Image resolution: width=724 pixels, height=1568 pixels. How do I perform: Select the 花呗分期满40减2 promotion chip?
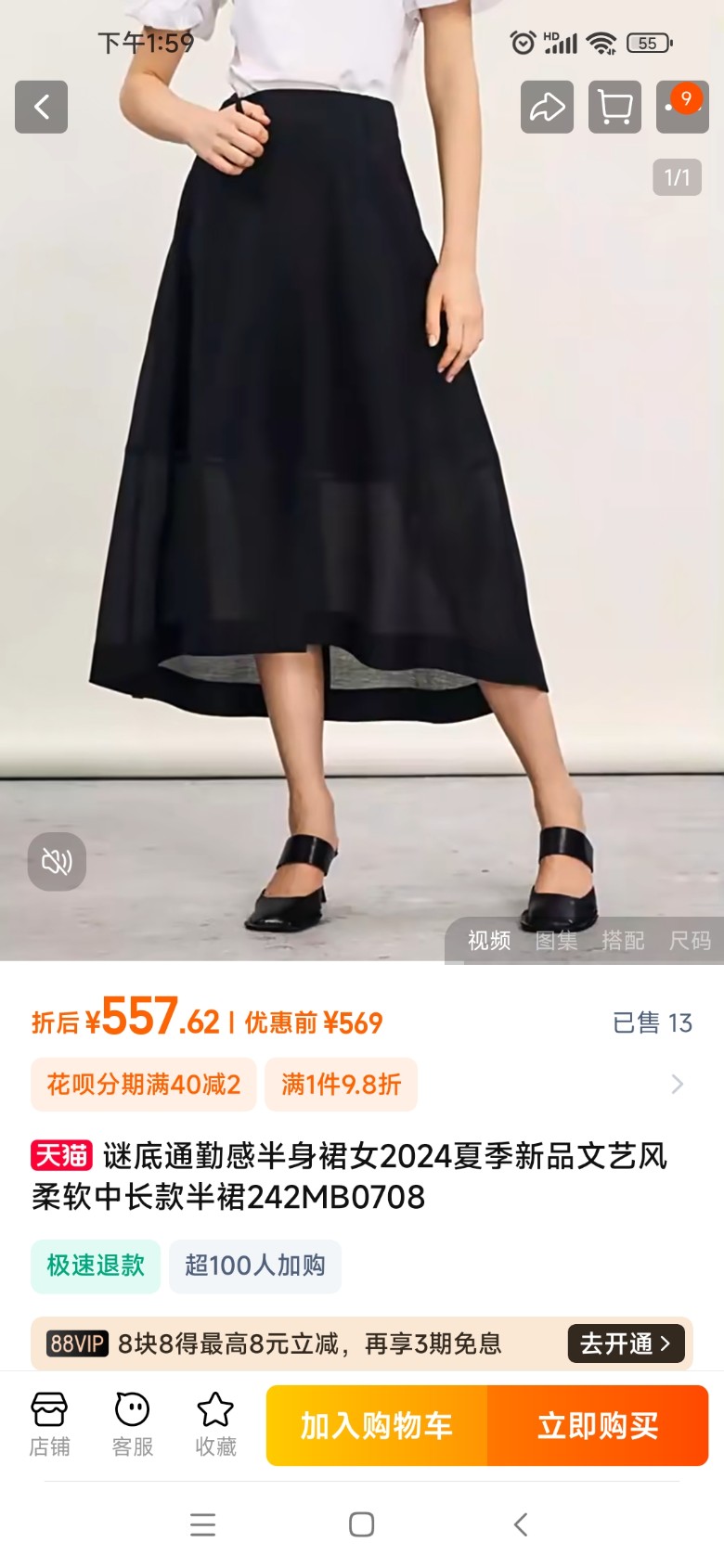(x=144, y=1084)
